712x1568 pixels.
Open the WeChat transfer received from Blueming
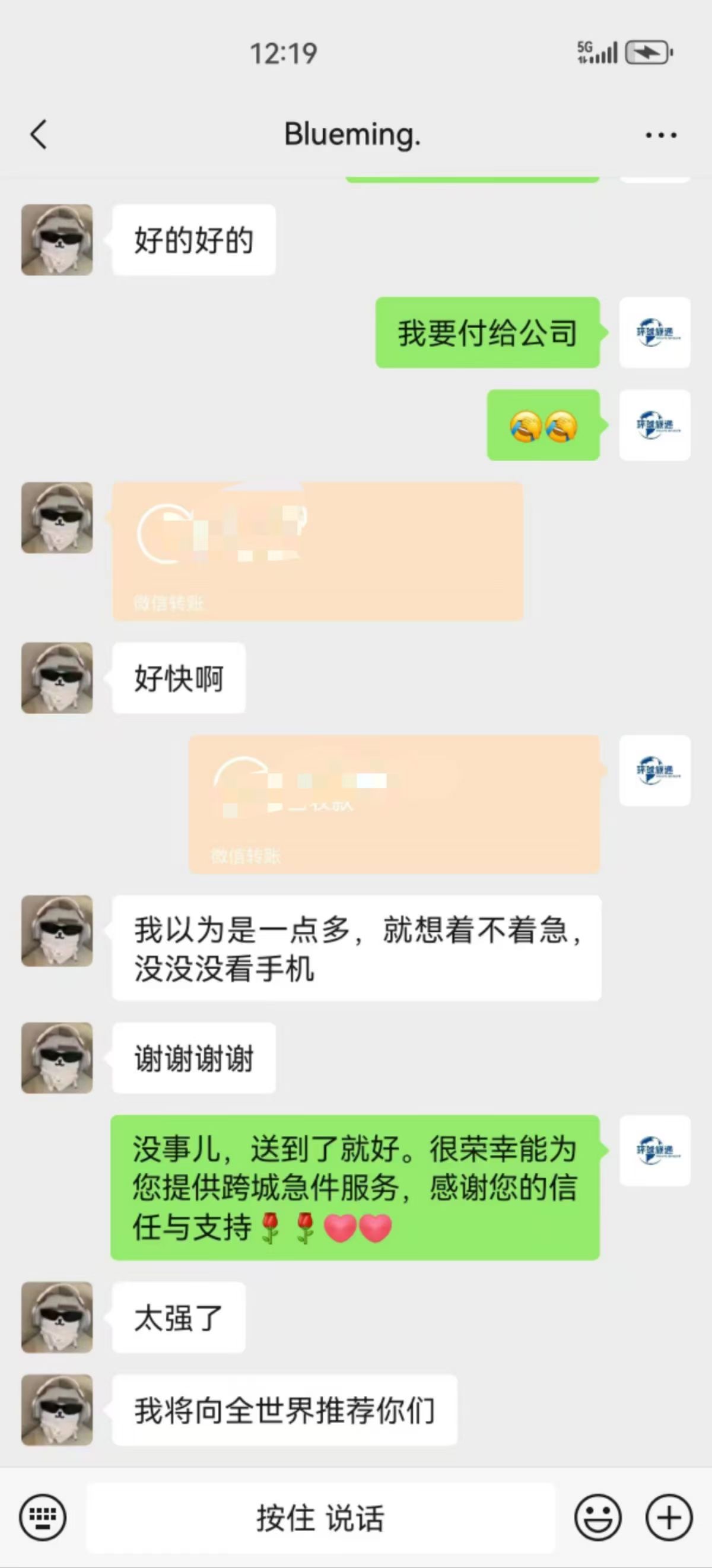pos(317,551)
